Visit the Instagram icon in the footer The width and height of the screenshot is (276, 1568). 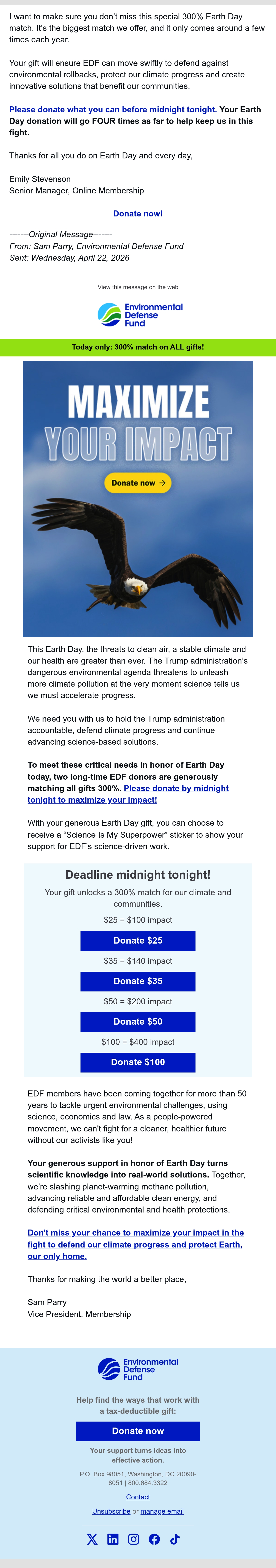(x=134, y=1539)
